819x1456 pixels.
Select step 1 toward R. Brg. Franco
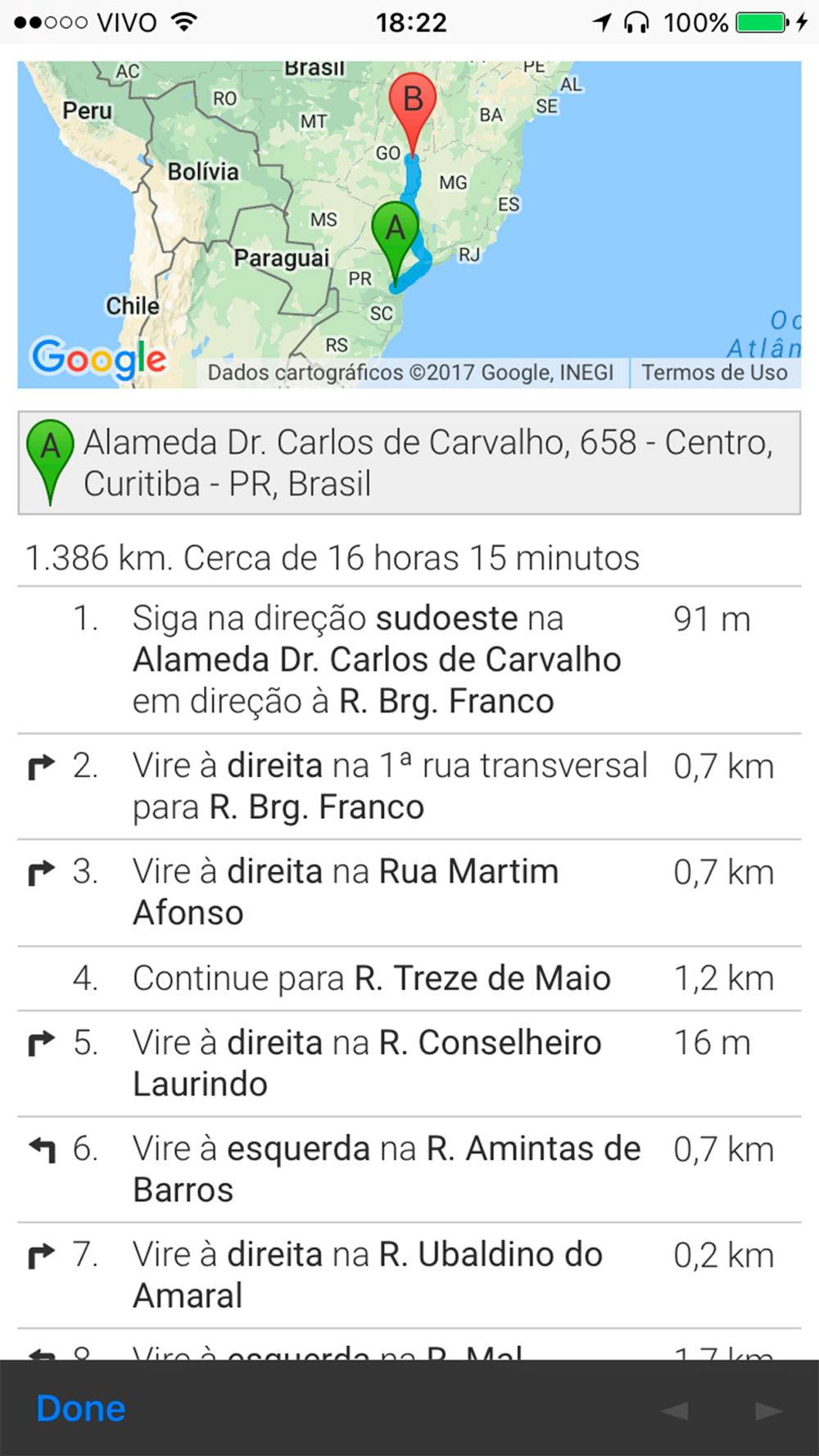tap(409, 660)
